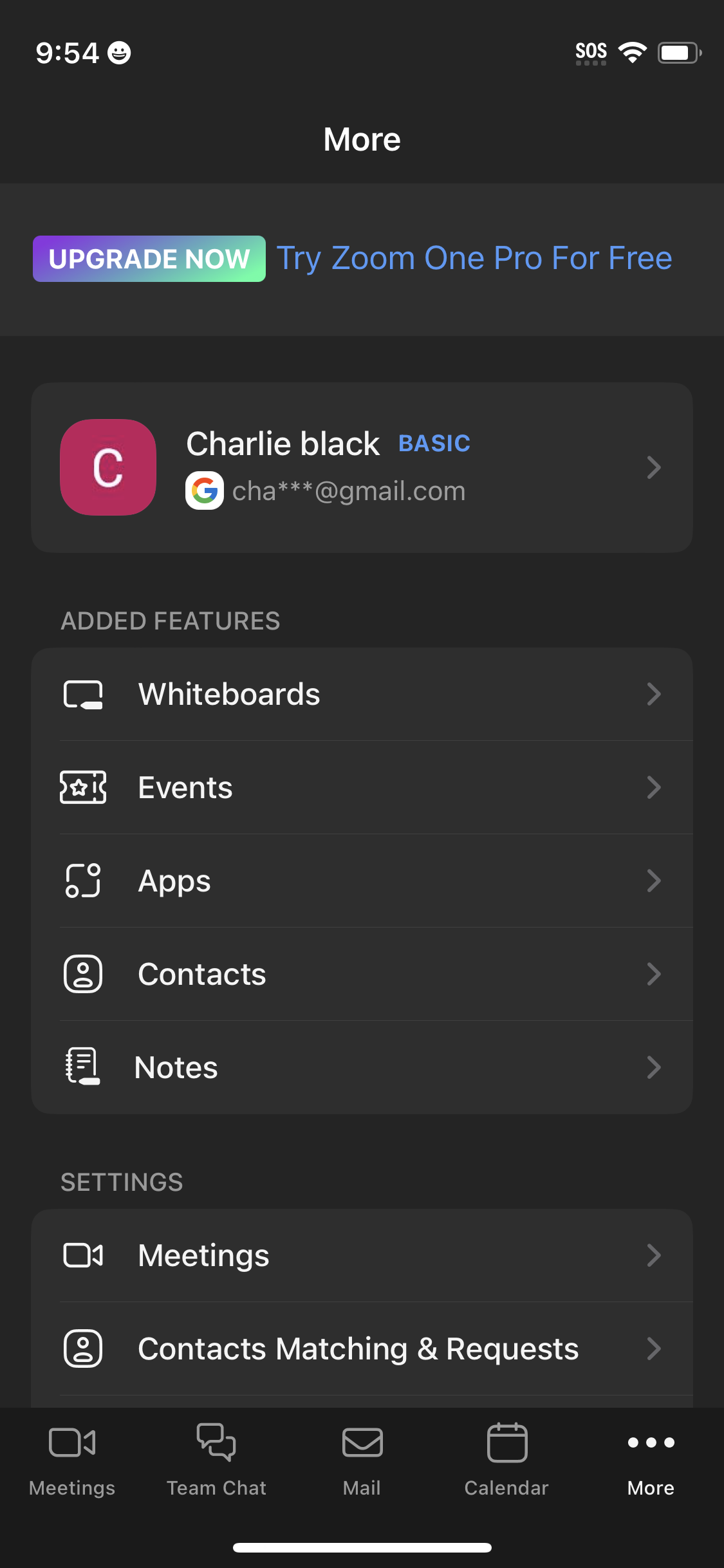The width and height of the screenshot is (724, 1568).
Task: Tap Charlie black's profile avatar
Action: point(107,467)
